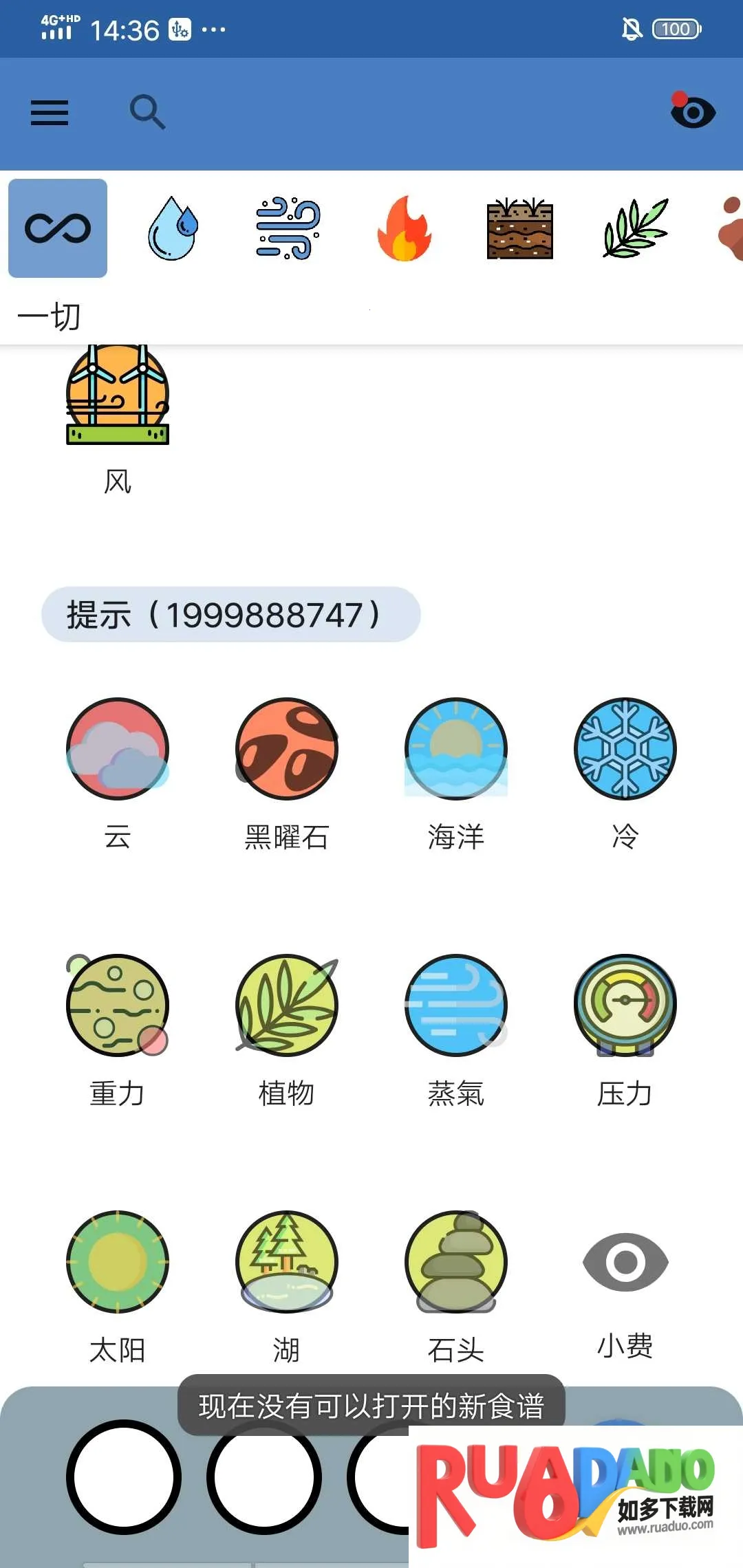This screenshot has width=743, height=1568.
Task: Switch to the water drop category
Action: pos(173,228)
